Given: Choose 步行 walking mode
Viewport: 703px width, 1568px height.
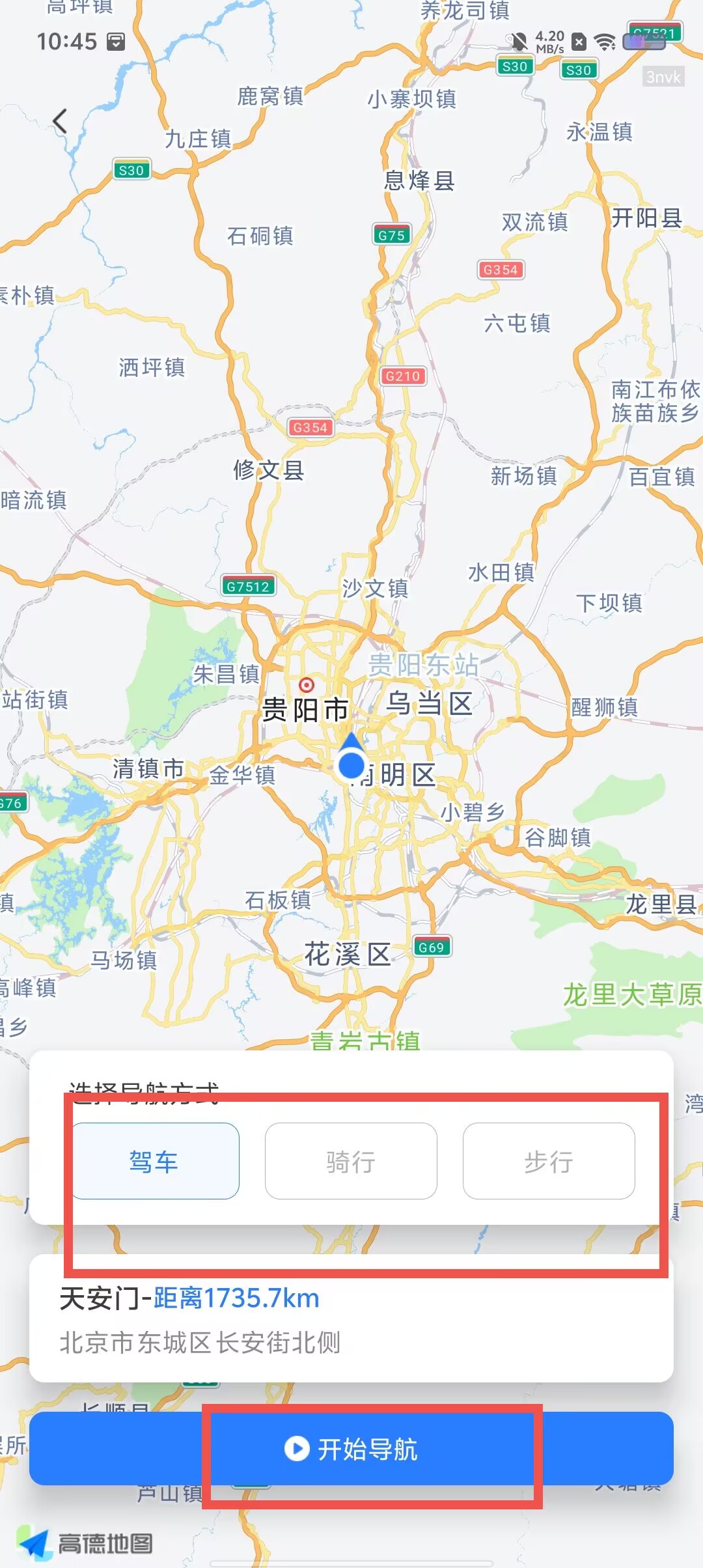Looking at the screenshot, I should 549,1161.
